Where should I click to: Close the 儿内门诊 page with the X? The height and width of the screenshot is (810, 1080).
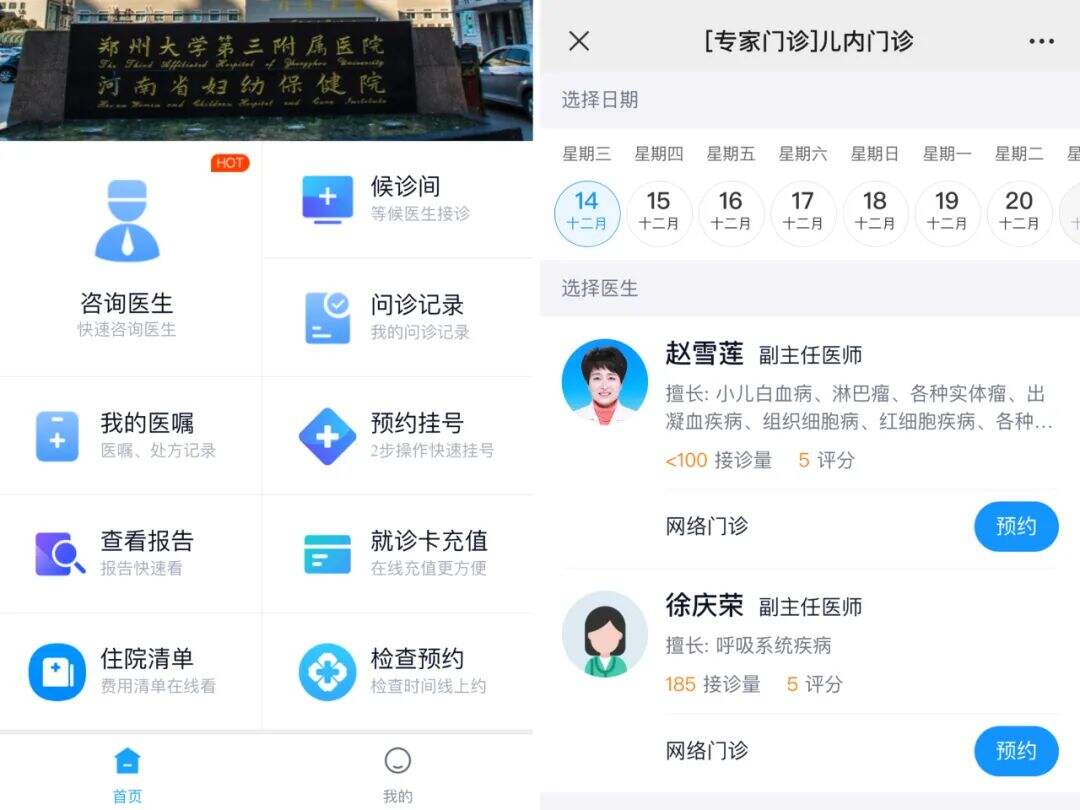[x=579, y=41]
